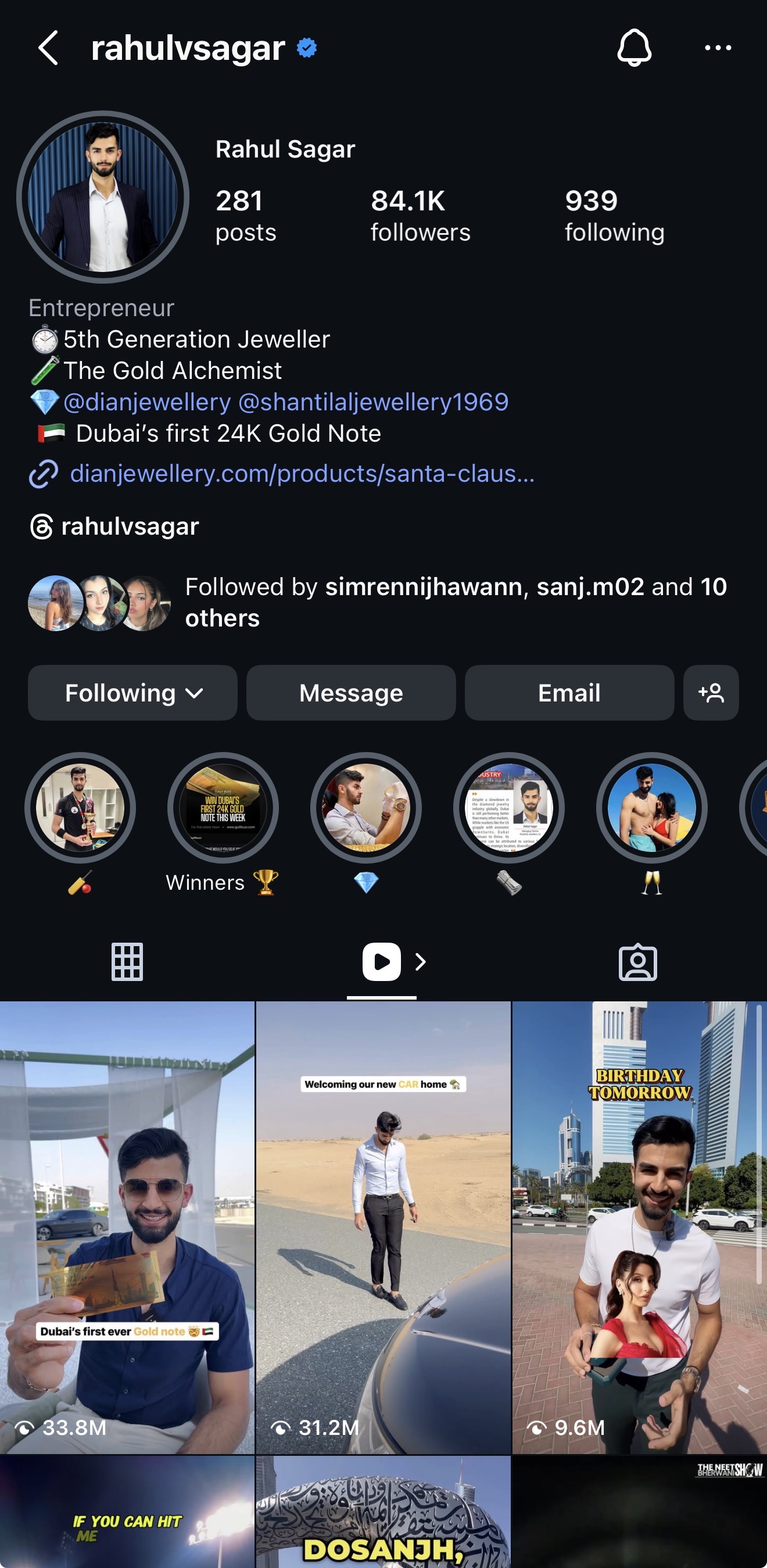
Task: Open the Winners story highlight
Action: [x=223, y=808]
